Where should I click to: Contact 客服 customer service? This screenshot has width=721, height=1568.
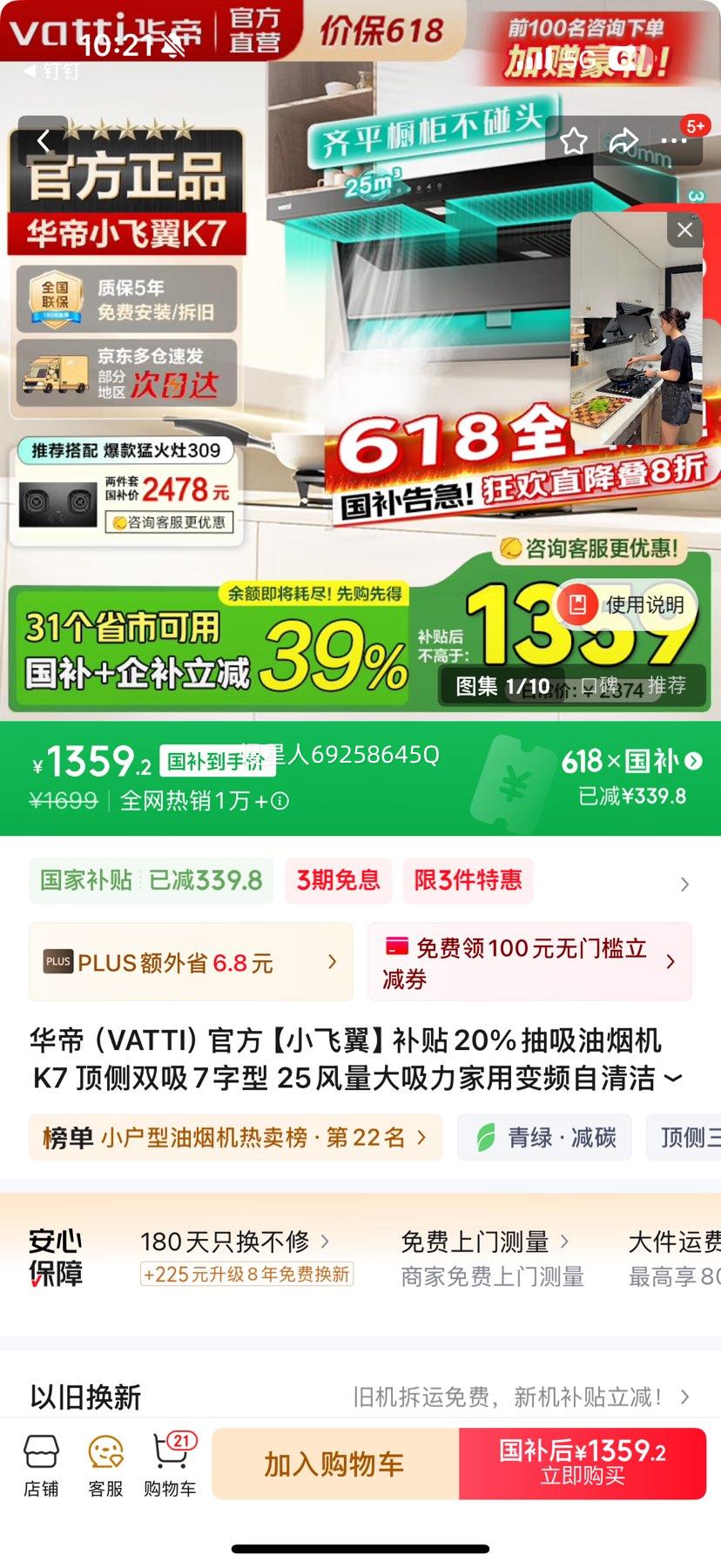105,1466
